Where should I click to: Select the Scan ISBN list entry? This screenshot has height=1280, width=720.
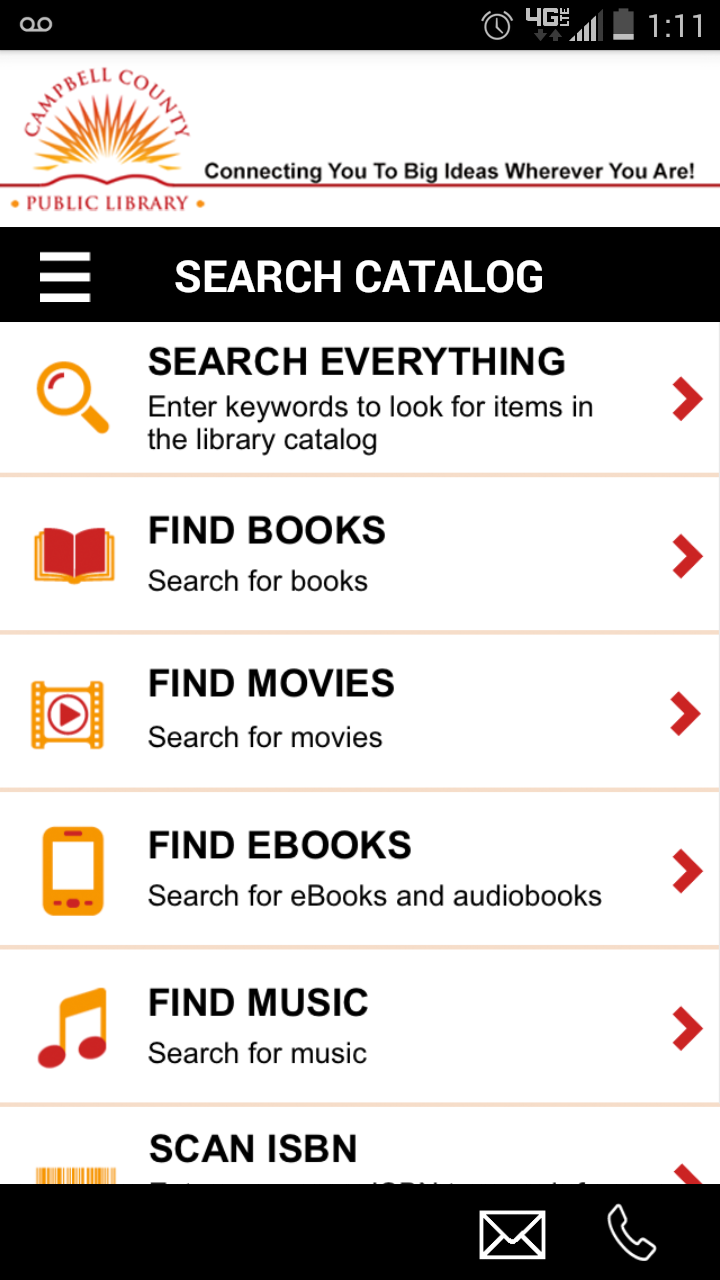(x=300, y=1150)
